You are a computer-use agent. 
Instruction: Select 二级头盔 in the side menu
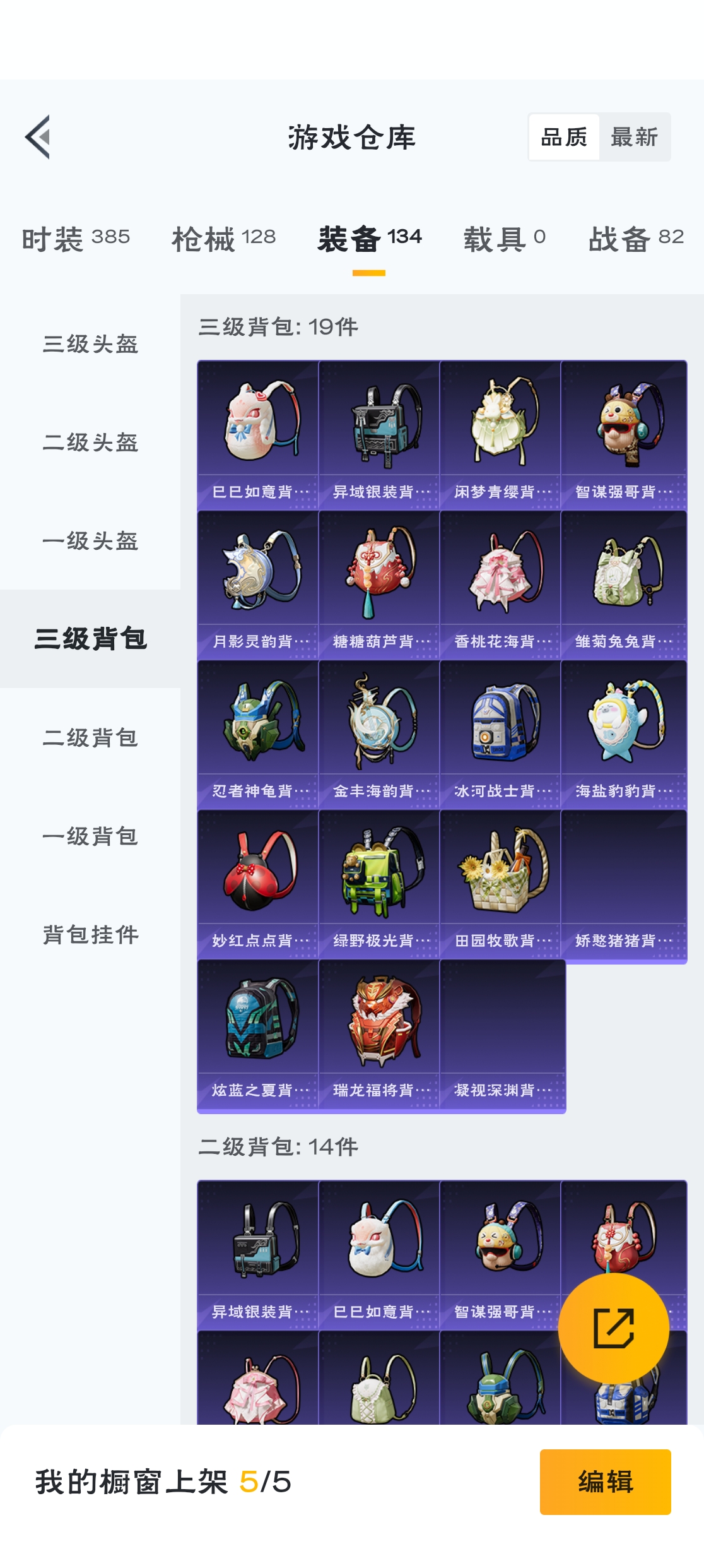coord(90,442)
